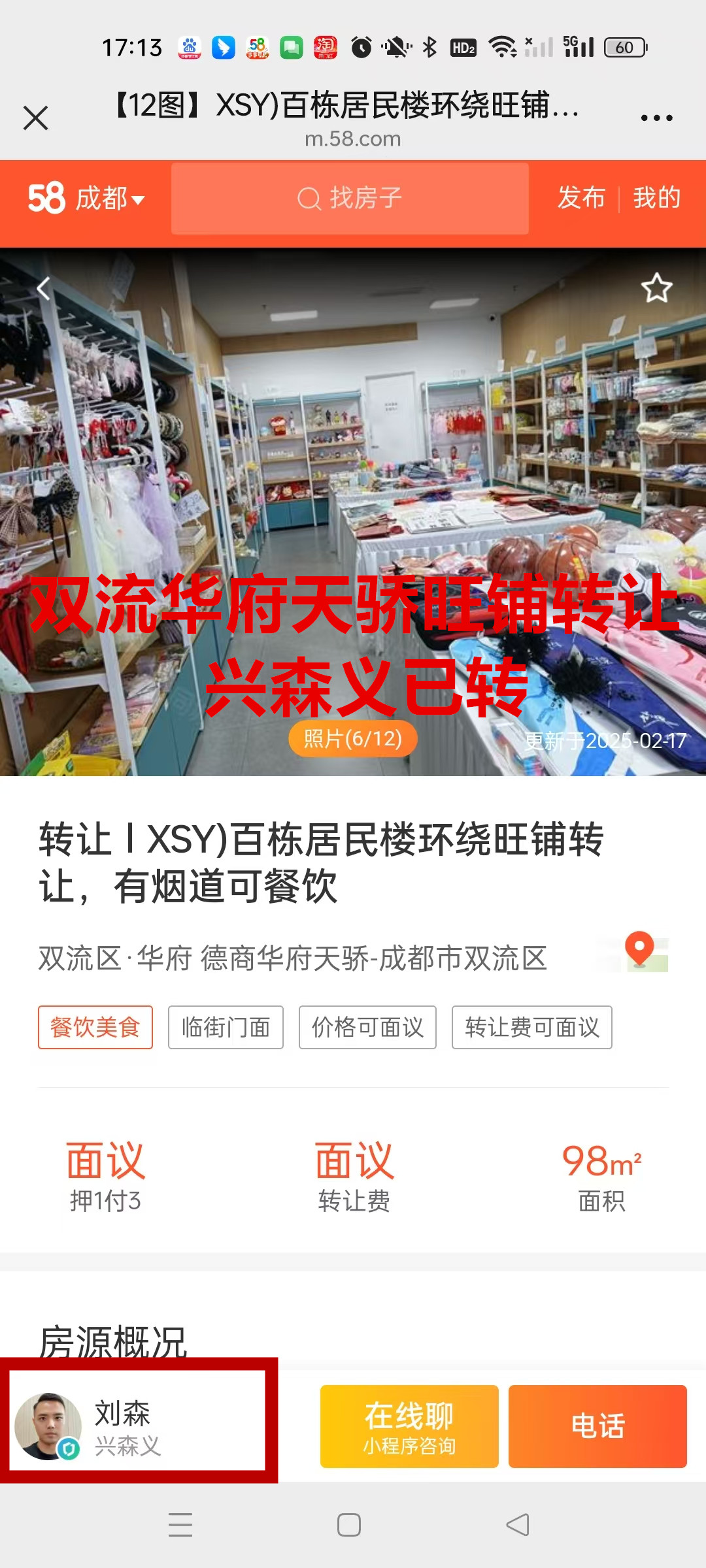Open recent apps from the navigation bar
Viewport: 706px width, 1568px height.
pyautogui.click(x=180, y=1525)
